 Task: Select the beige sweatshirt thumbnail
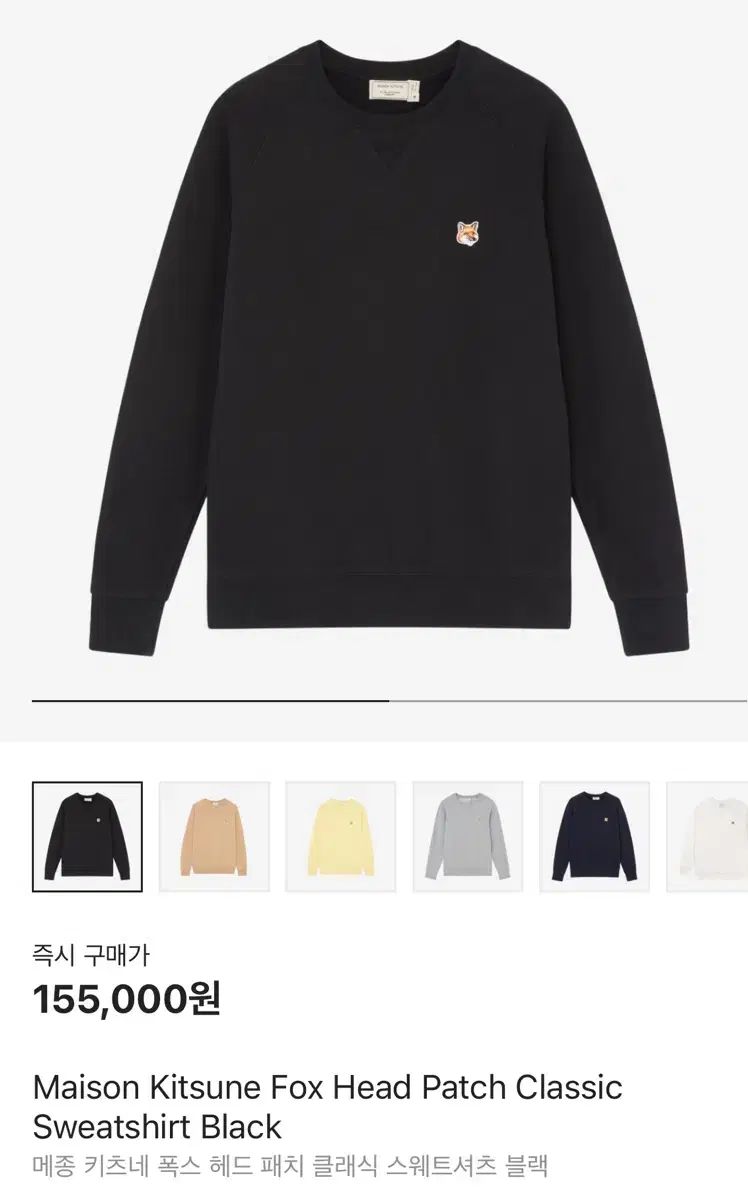[214, 836]
